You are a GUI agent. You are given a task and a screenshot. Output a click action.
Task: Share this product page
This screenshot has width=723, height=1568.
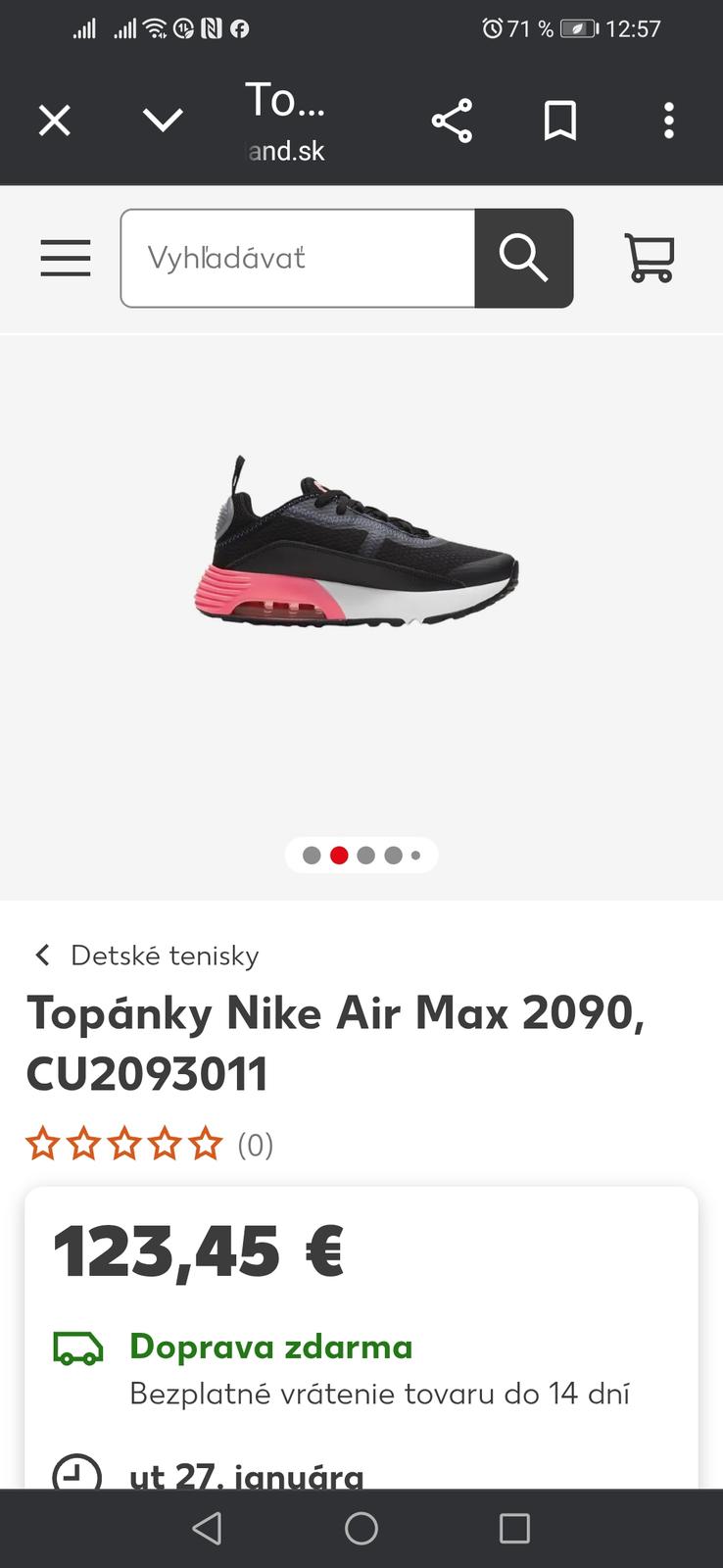coord(452,122)
